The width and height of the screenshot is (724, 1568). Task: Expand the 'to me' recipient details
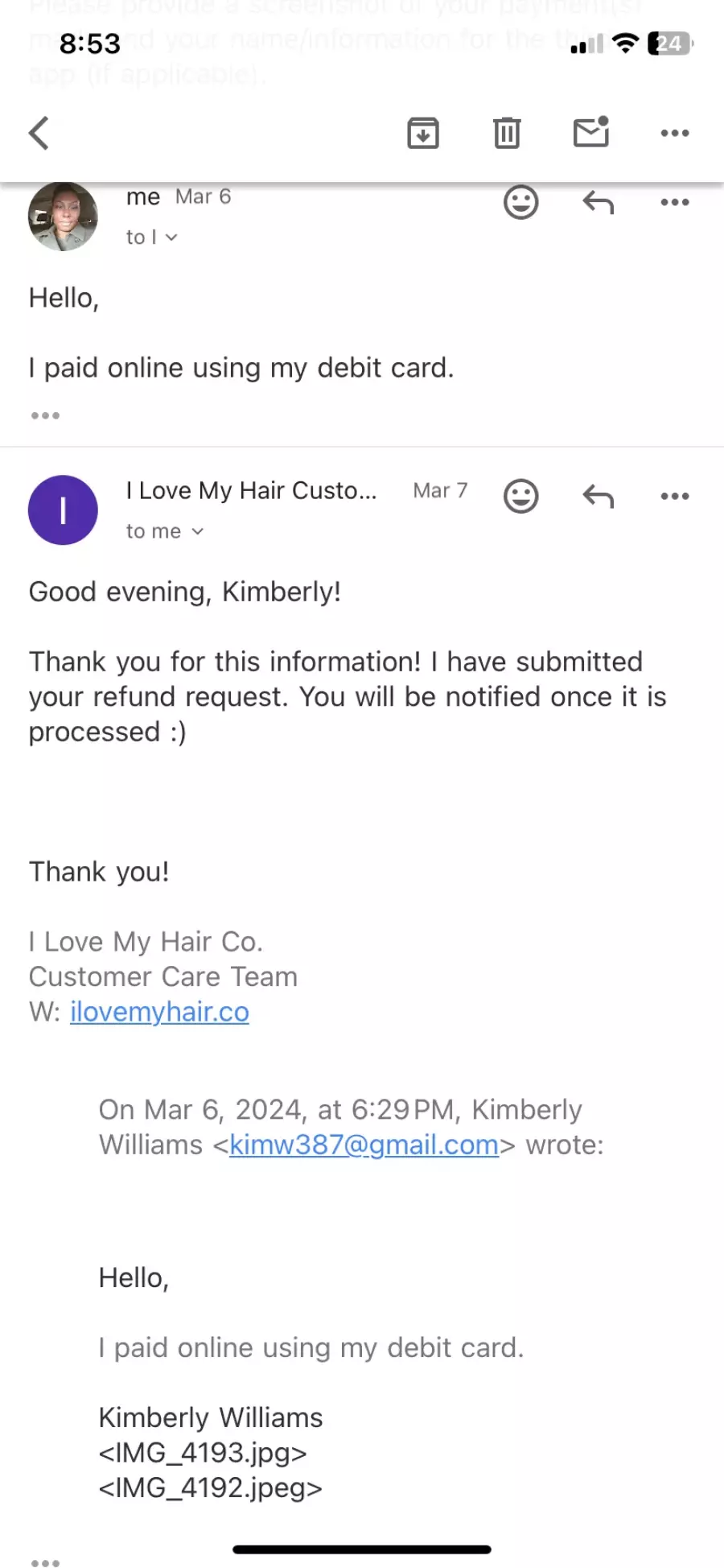[165, 531]
